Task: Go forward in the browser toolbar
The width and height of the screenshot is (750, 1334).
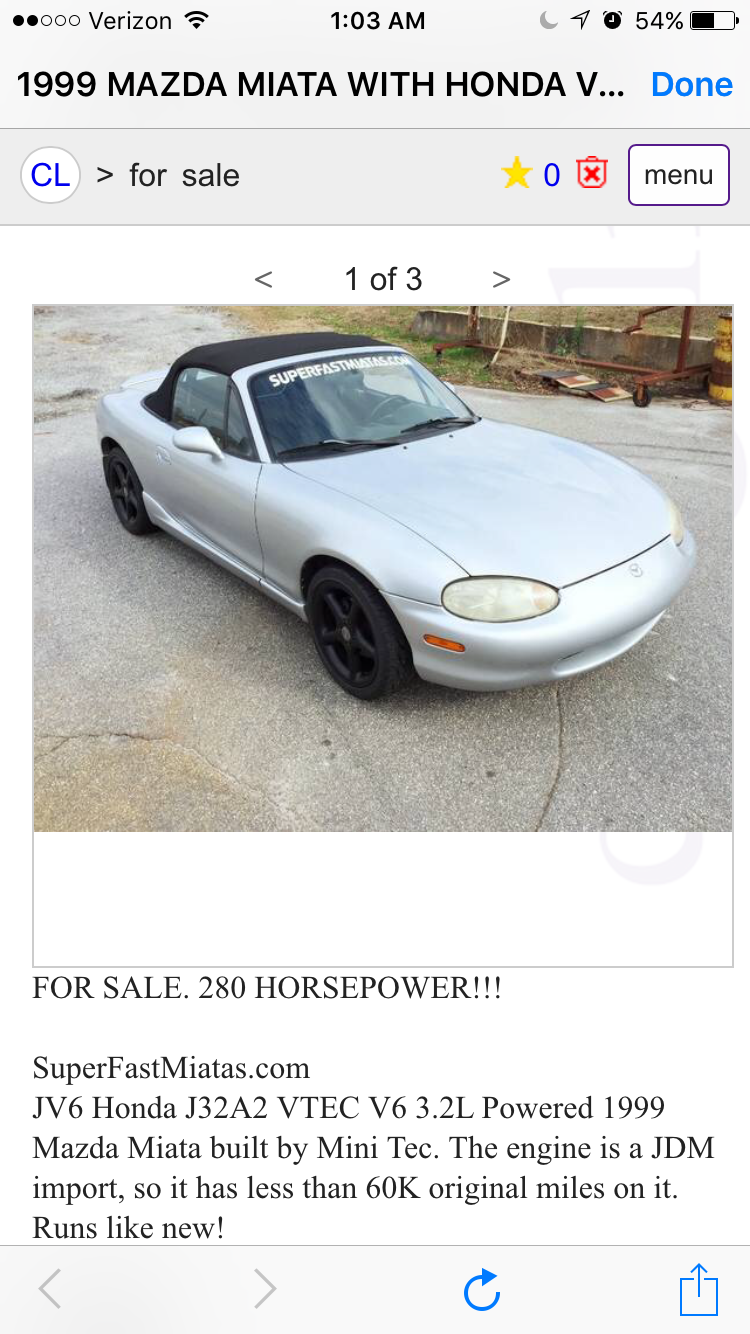Action: (264, 1289)
